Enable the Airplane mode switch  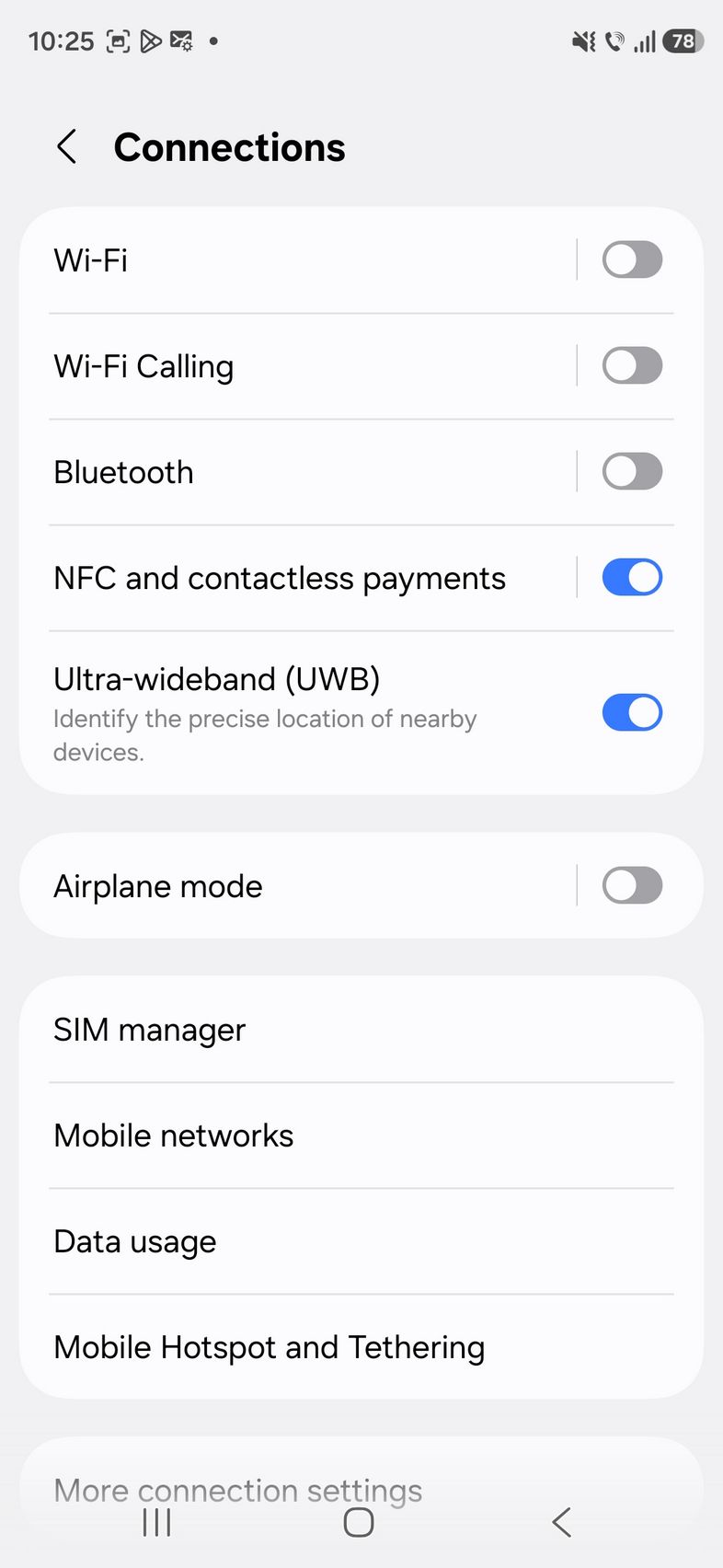coord(632,886)
